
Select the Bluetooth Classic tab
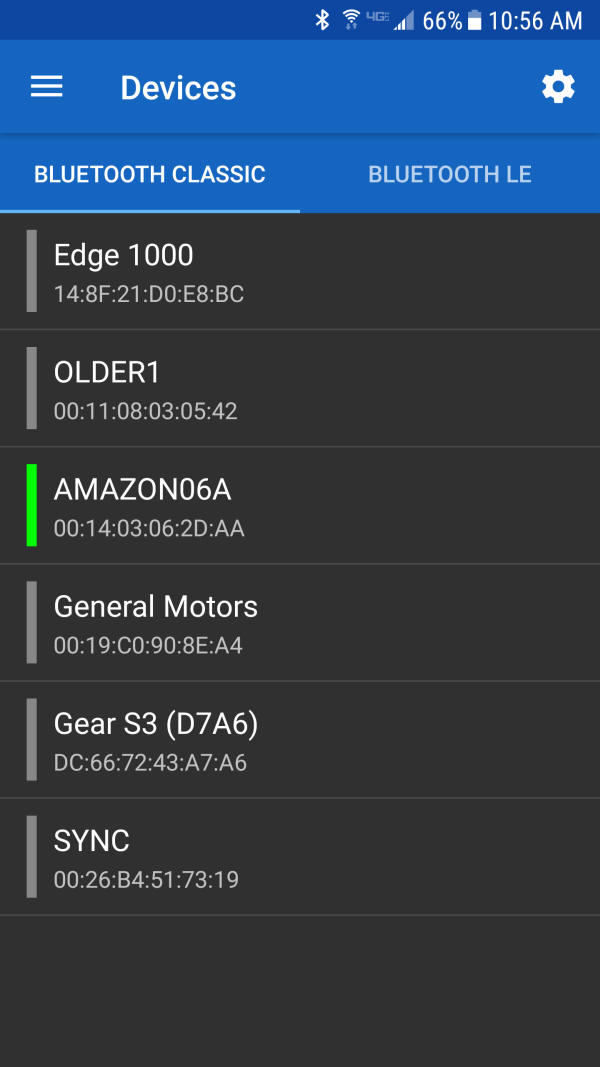[x=150, y=174]
